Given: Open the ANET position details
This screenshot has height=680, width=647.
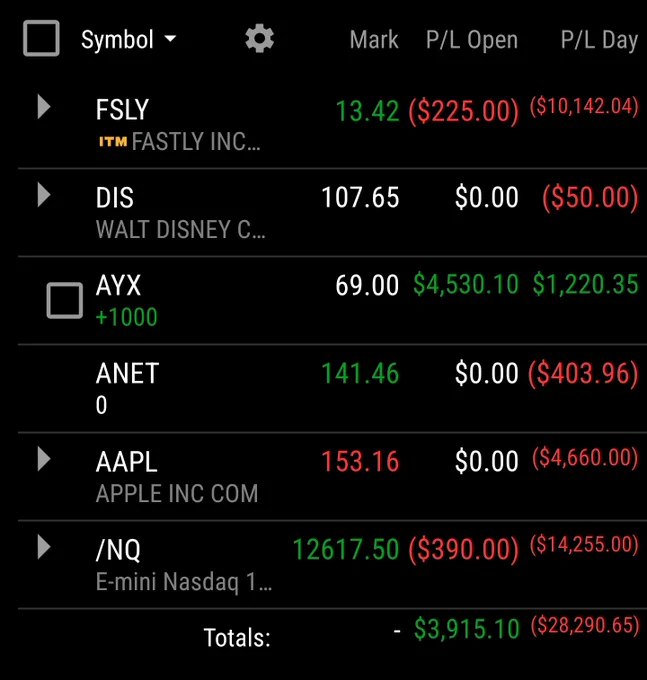Looking at the screenshot, I should [x=332, y=389].
